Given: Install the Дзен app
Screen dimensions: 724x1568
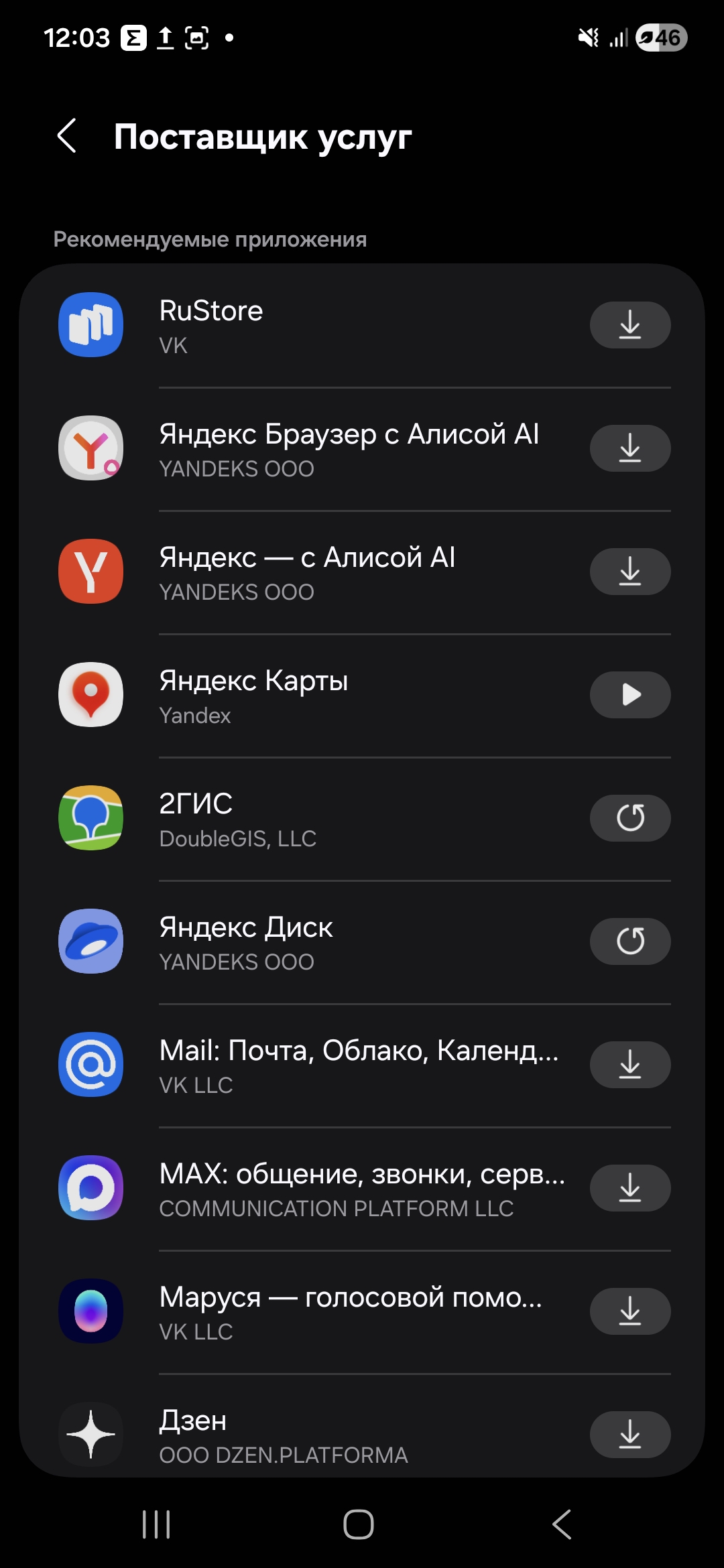Looking at the screenshot, I should coord(629,1435).
